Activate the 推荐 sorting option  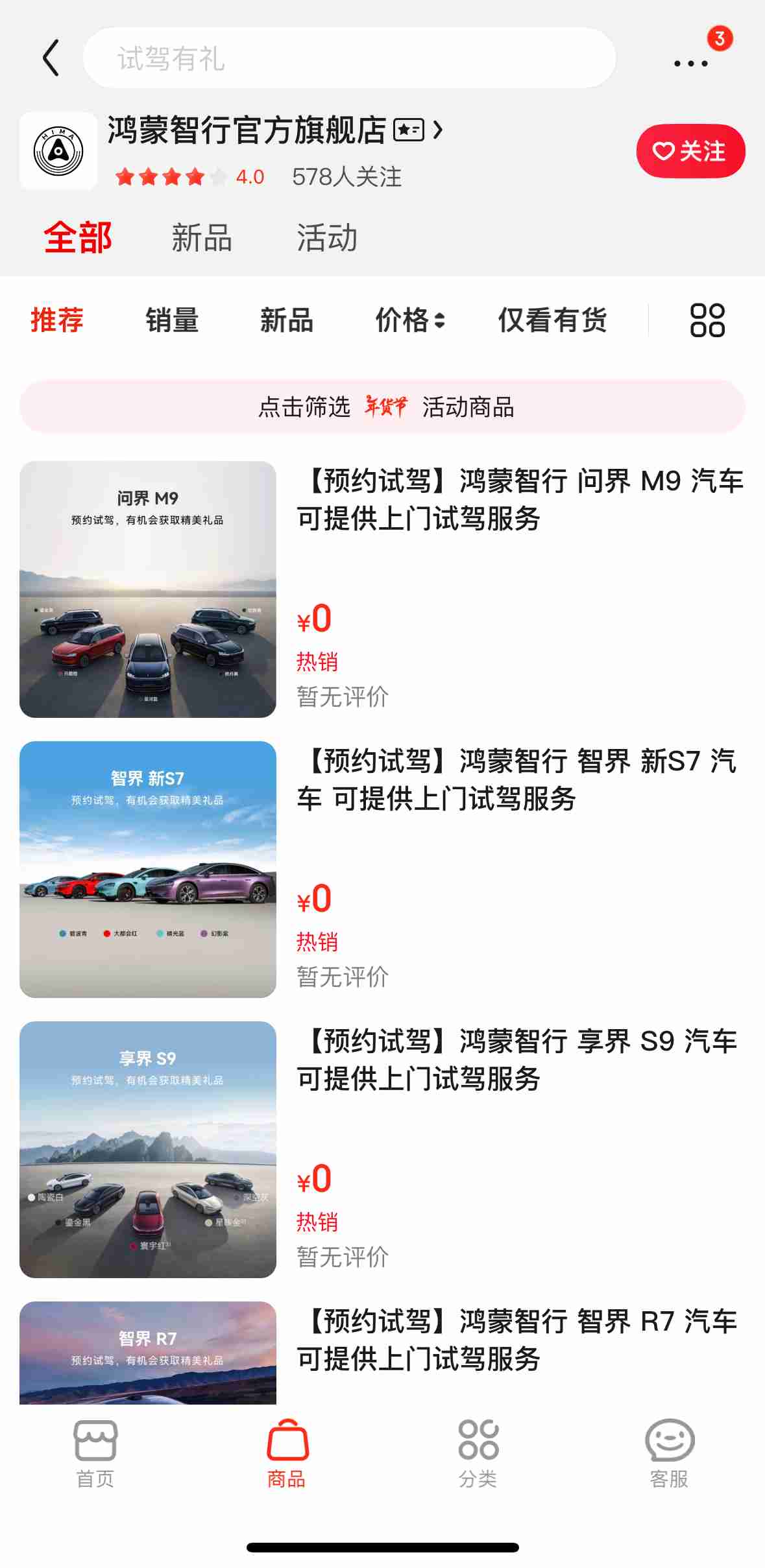click(55, 320)
